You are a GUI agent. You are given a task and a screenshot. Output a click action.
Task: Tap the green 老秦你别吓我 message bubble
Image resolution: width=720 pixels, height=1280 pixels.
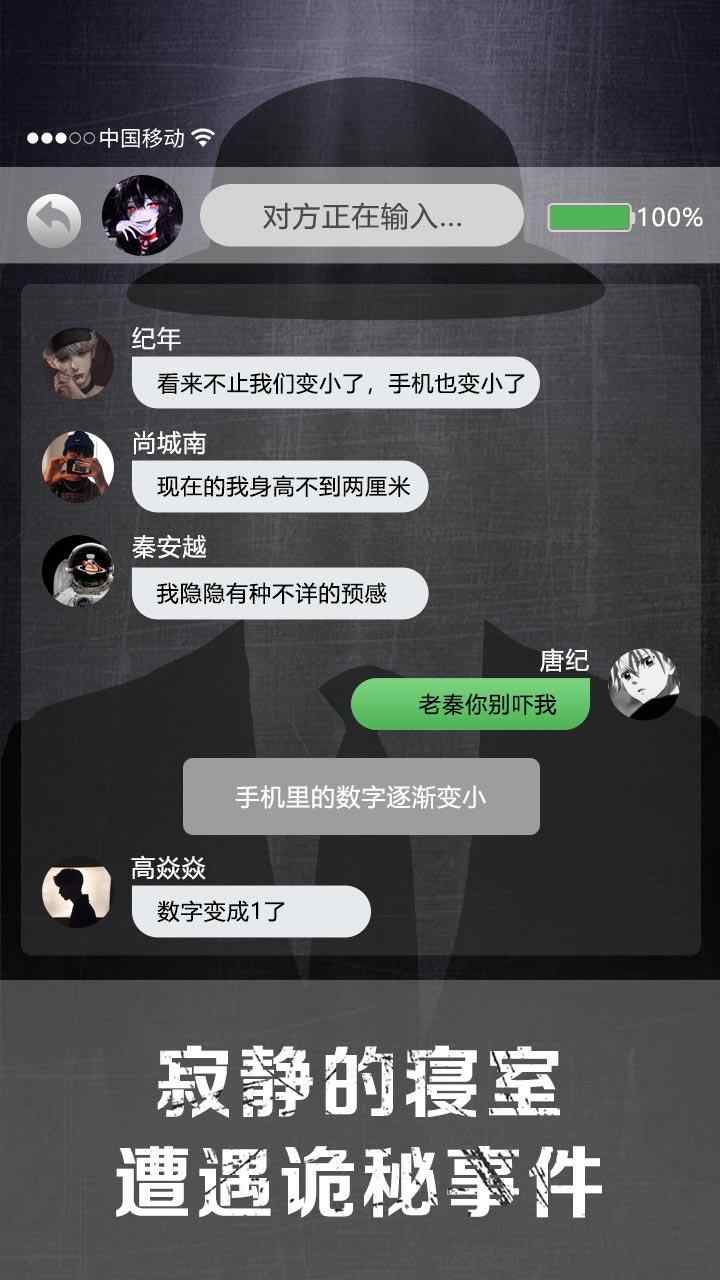[470, 703]
